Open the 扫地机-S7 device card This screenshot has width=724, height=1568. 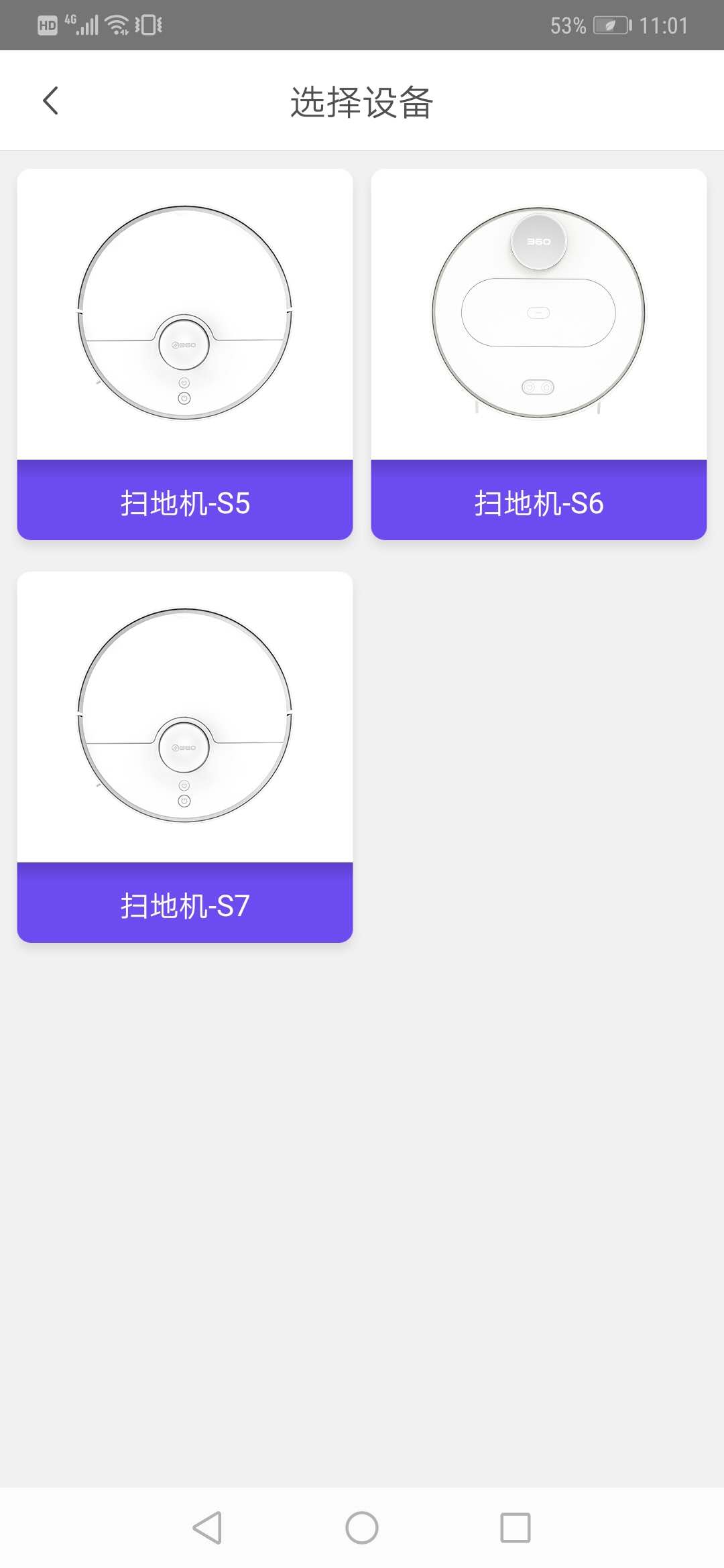click(x=185, y=757)
